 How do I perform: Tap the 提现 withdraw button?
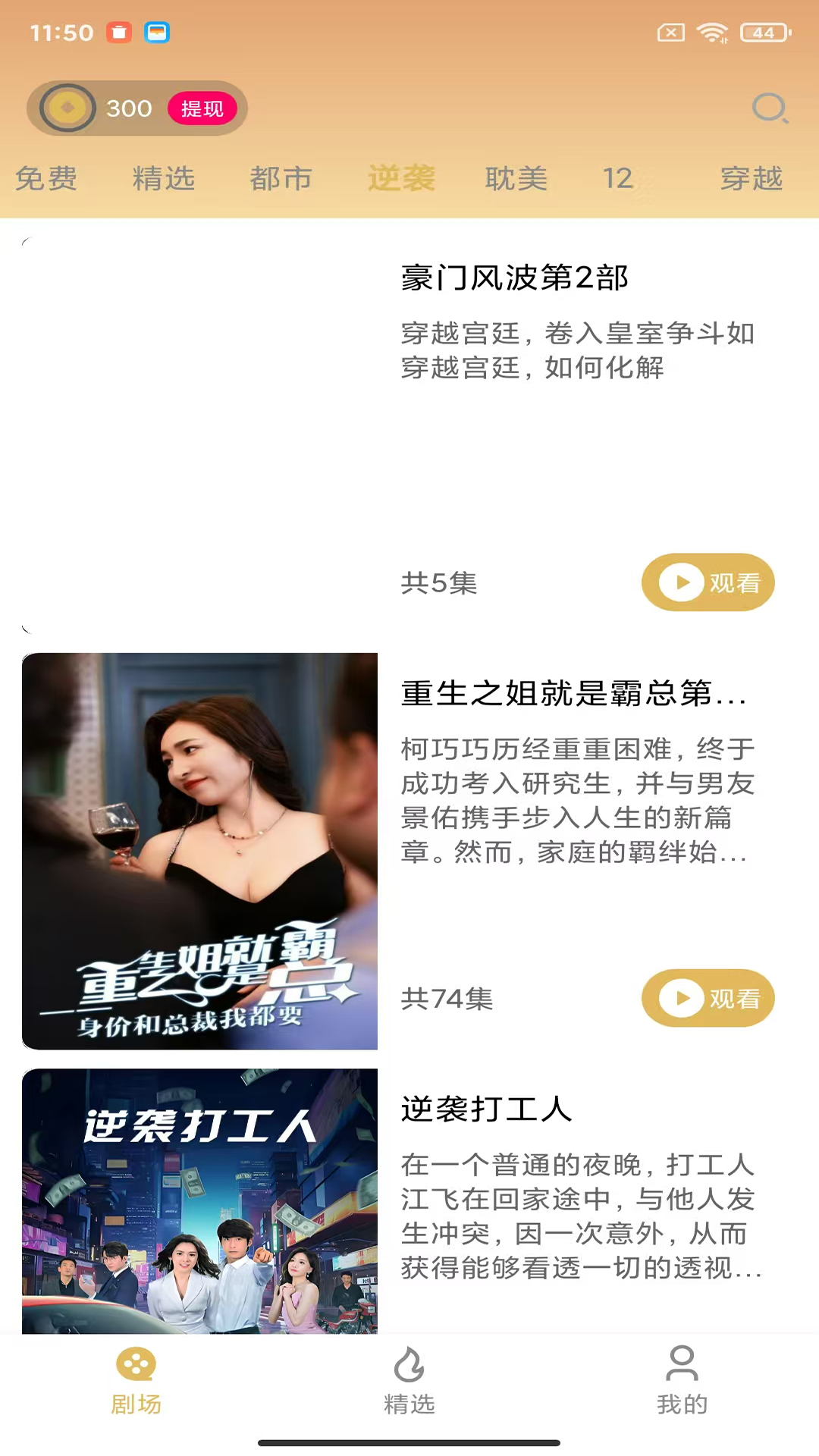pyautogui.click(x=203, y=108)
